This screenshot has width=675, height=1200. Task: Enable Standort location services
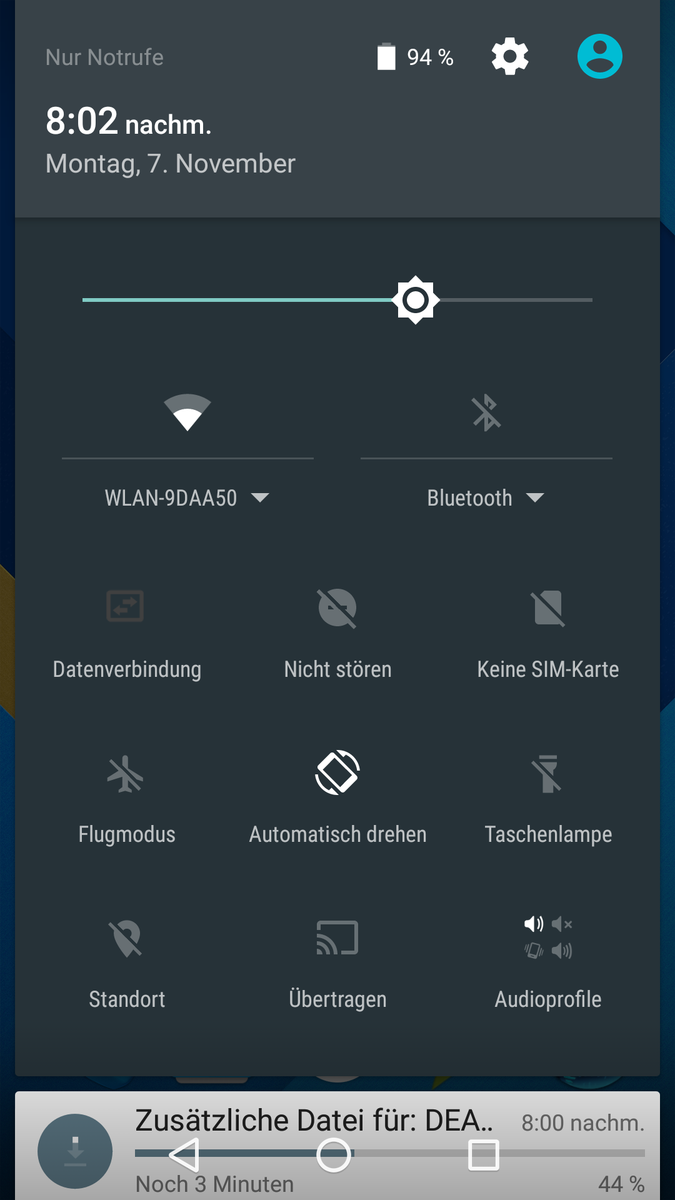pyautogui.click(x=127, y=938)
